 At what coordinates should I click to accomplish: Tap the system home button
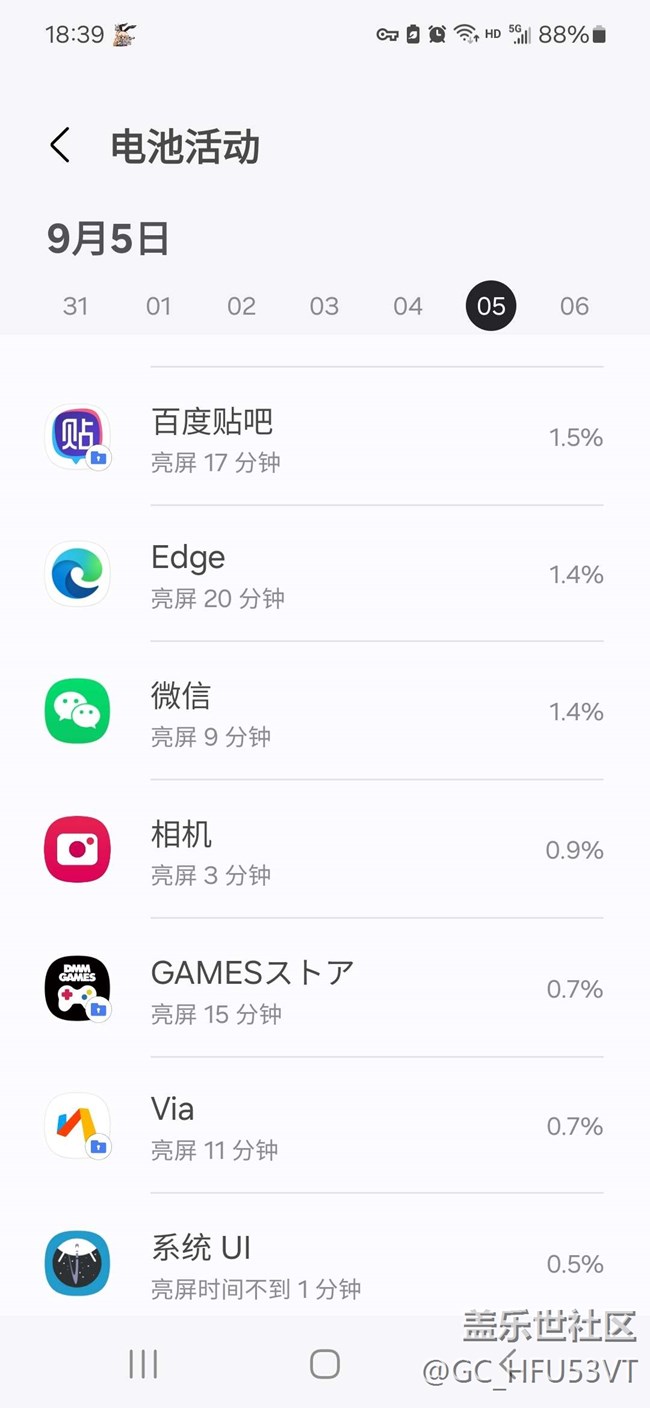[x=325, y=1364]
